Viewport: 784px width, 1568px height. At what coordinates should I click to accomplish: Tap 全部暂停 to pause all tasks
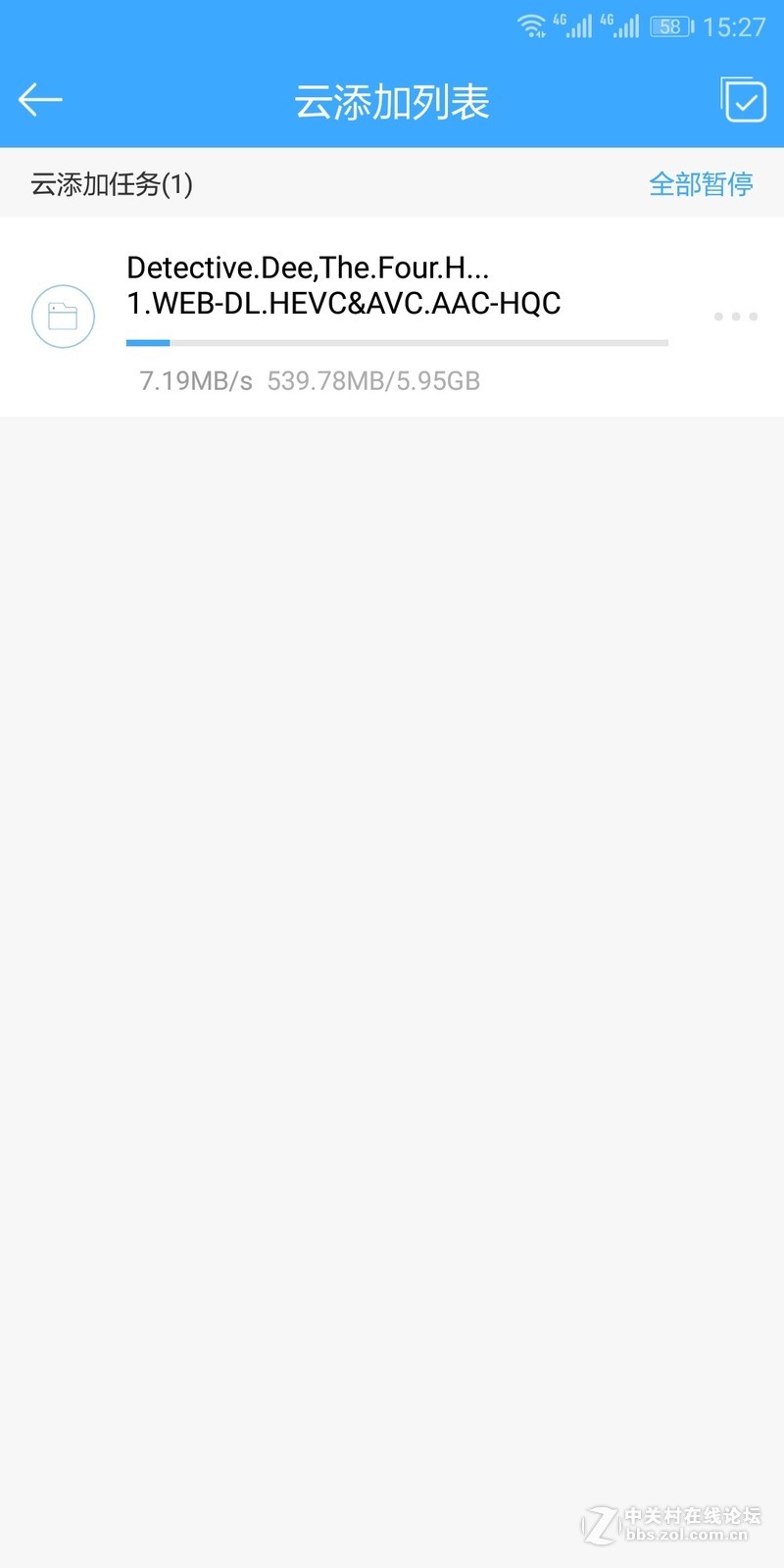701,184
